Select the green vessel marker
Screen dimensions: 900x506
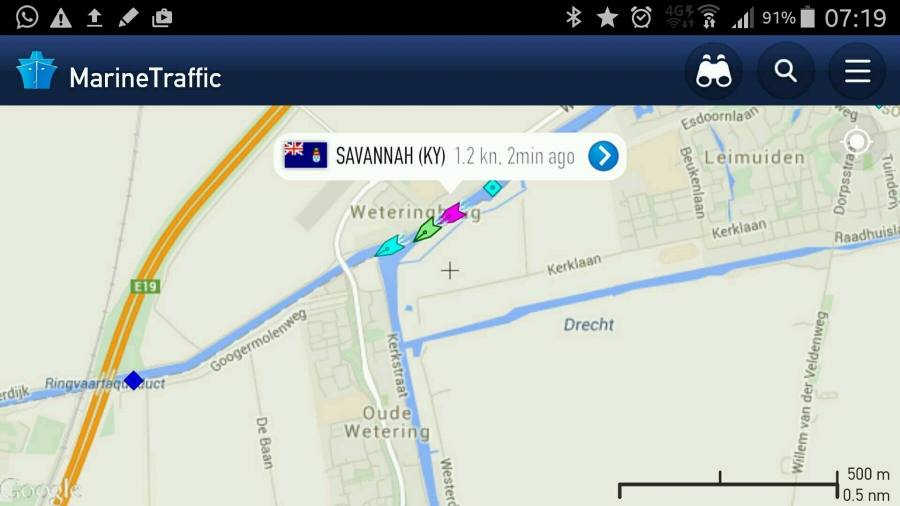click(427, 230)
